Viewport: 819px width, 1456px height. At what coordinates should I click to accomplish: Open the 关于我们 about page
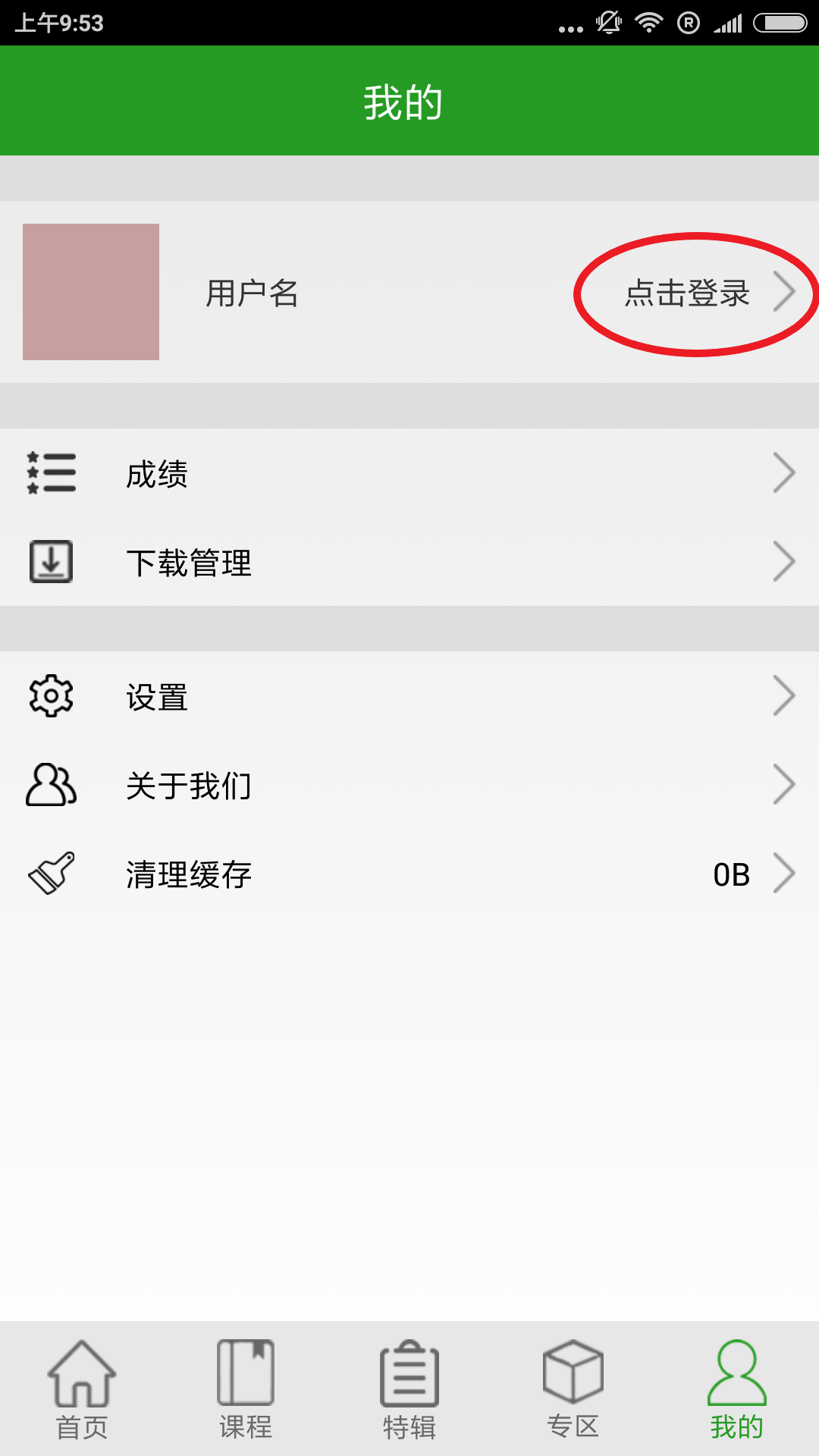click(409, 785)
